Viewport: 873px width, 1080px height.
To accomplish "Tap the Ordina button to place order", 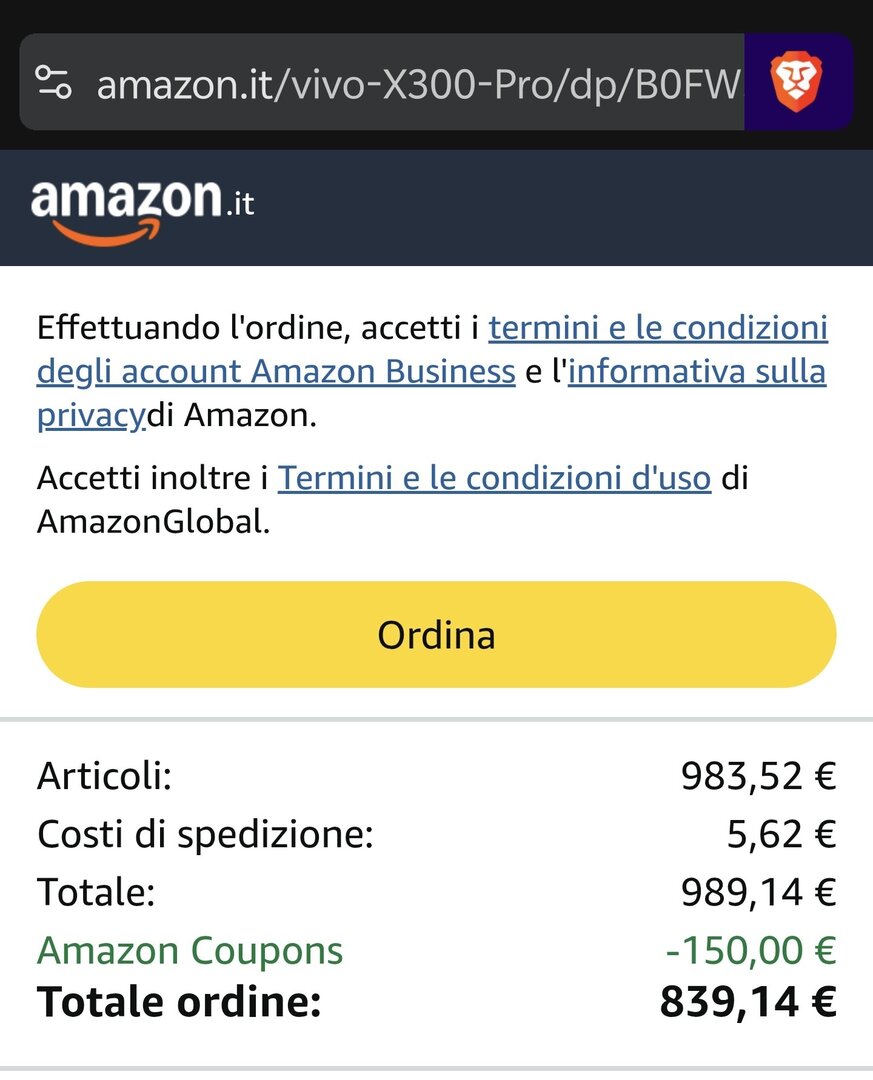I will tap(436, 635).
